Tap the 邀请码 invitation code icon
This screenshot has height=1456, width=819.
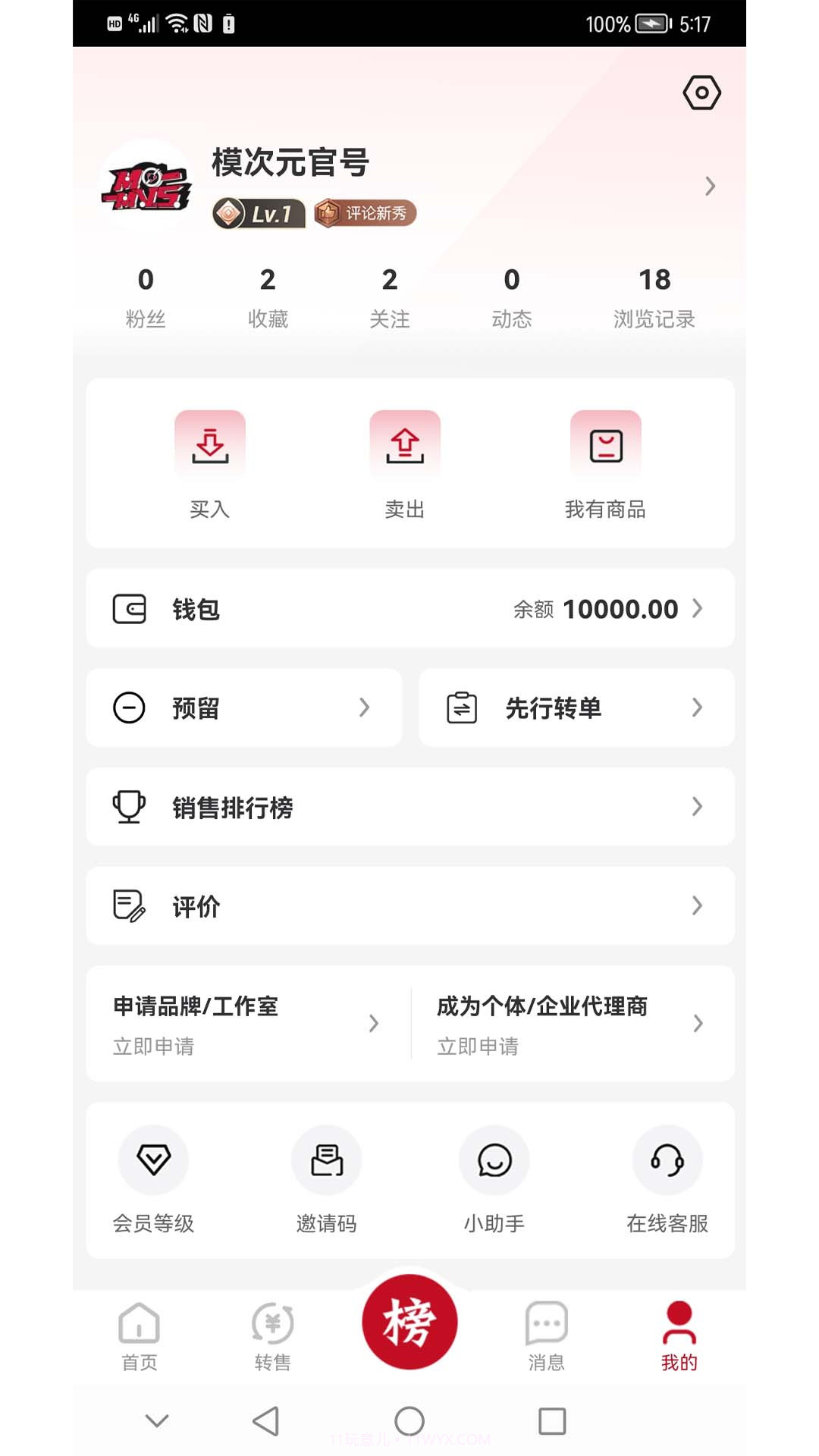(x=326, y=1160)
